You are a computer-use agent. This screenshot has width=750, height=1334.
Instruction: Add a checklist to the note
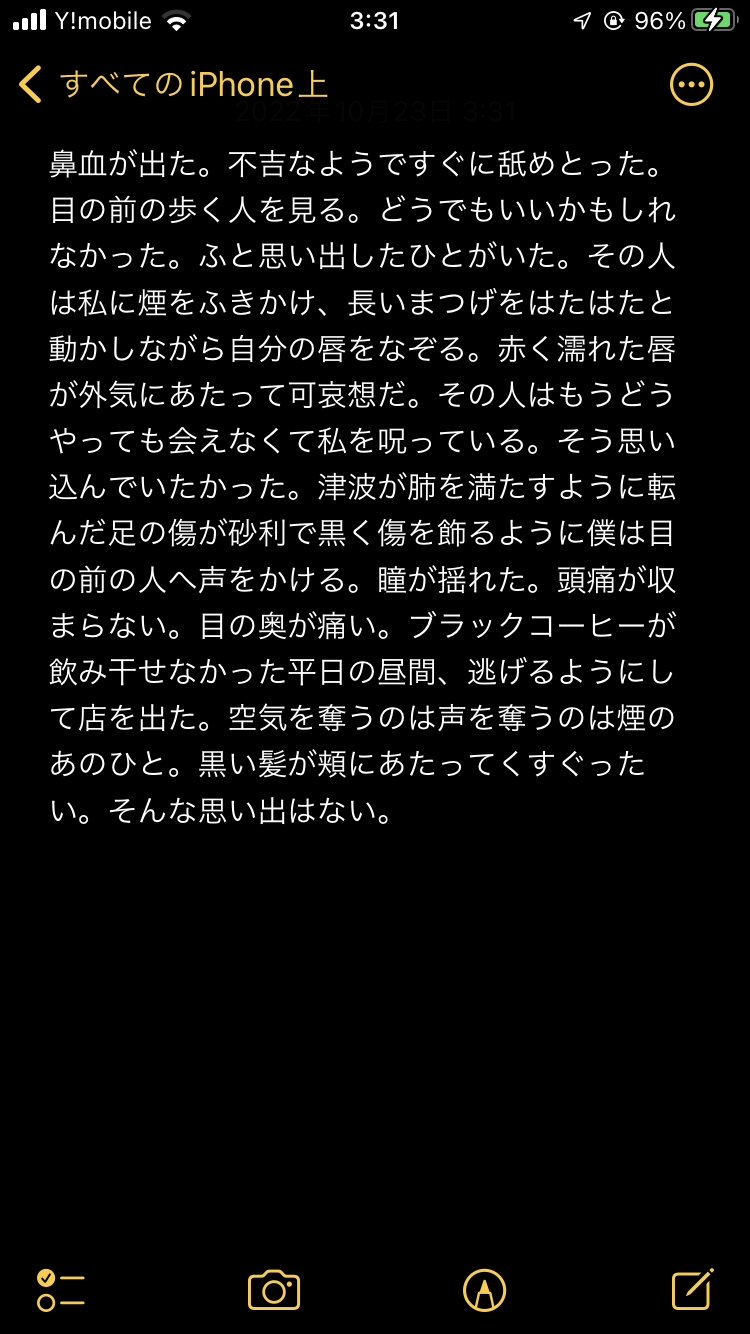61,1290
